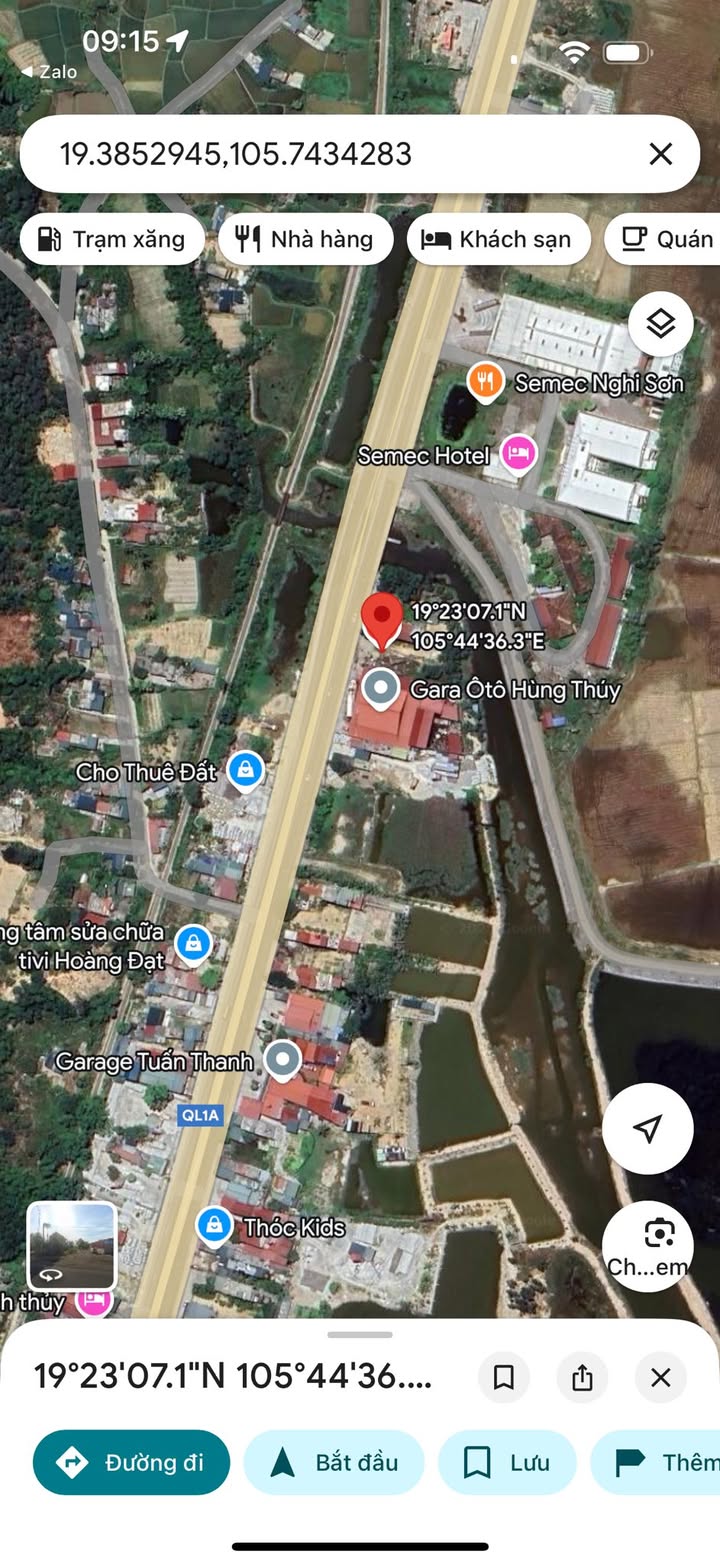Center map on my location
Screen dimensions: 720x1564
click(x=647, y=1129)
